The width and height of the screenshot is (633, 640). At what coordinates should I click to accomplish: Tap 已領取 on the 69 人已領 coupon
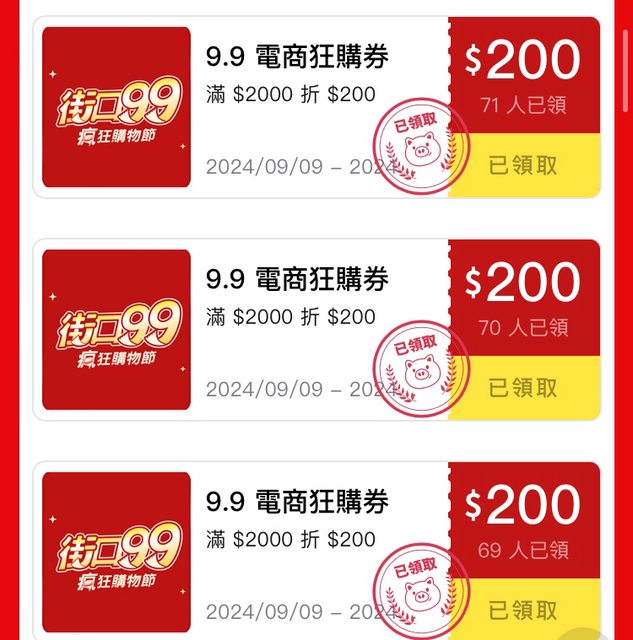[x=524, y=610]
